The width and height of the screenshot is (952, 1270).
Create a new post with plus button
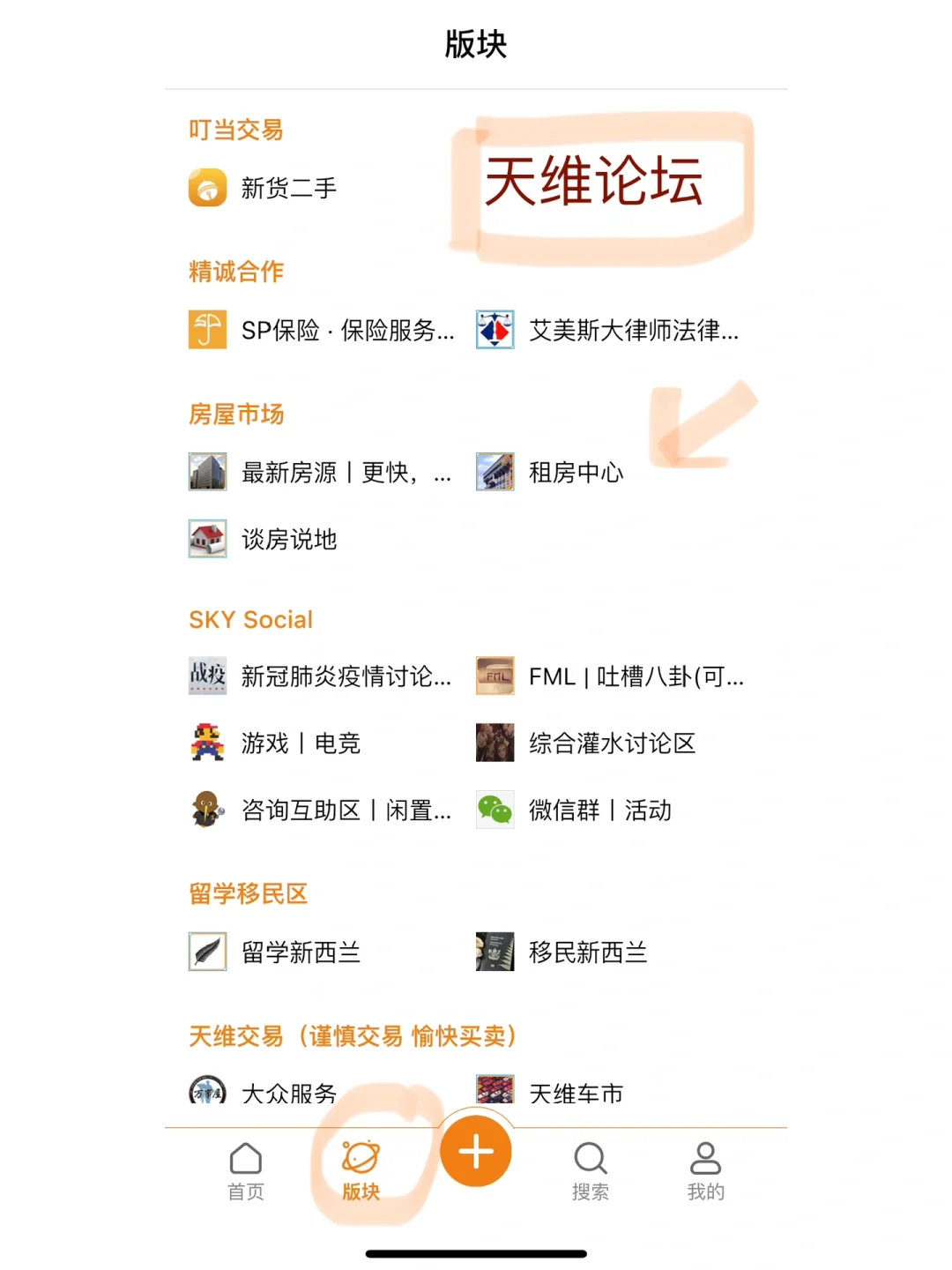point(476,1151)
